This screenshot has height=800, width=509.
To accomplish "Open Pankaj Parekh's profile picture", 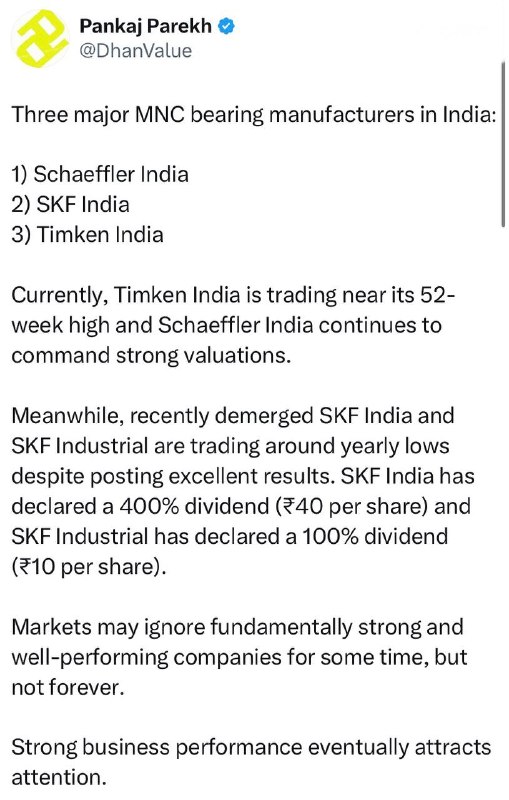I will click(x=42, y=39).
